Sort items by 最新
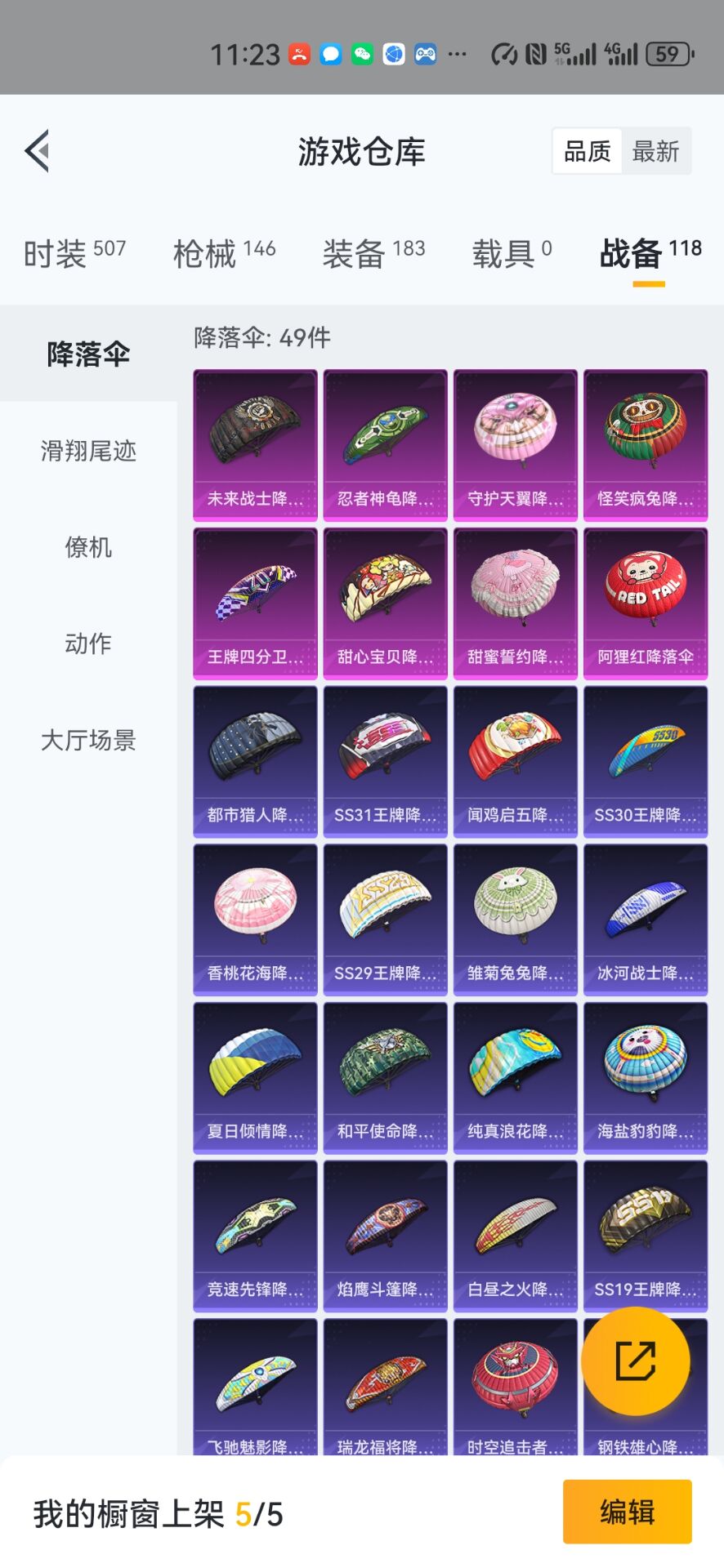This screenshot has height=1568, width=724. coord(655,151)
